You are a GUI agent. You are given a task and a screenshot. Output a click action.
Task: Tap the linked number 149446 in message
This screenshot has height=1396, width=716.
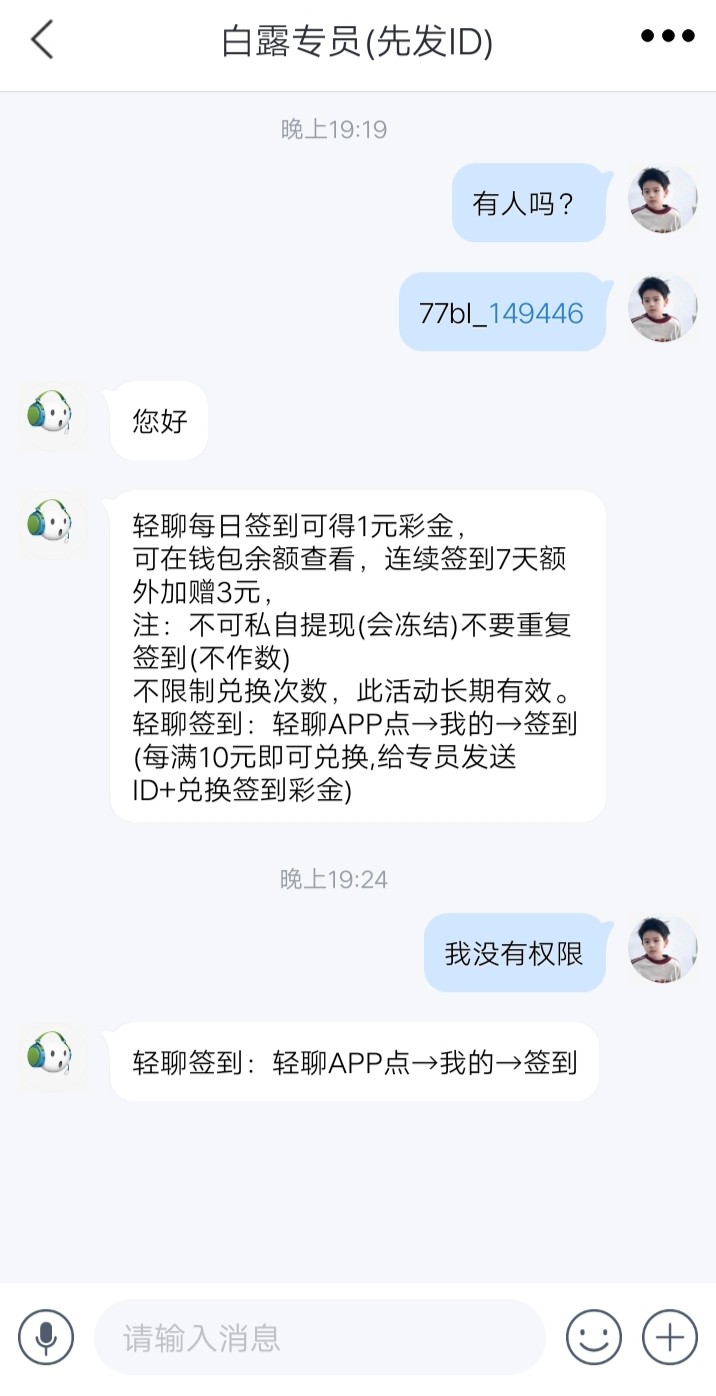[x=536, y=313]
